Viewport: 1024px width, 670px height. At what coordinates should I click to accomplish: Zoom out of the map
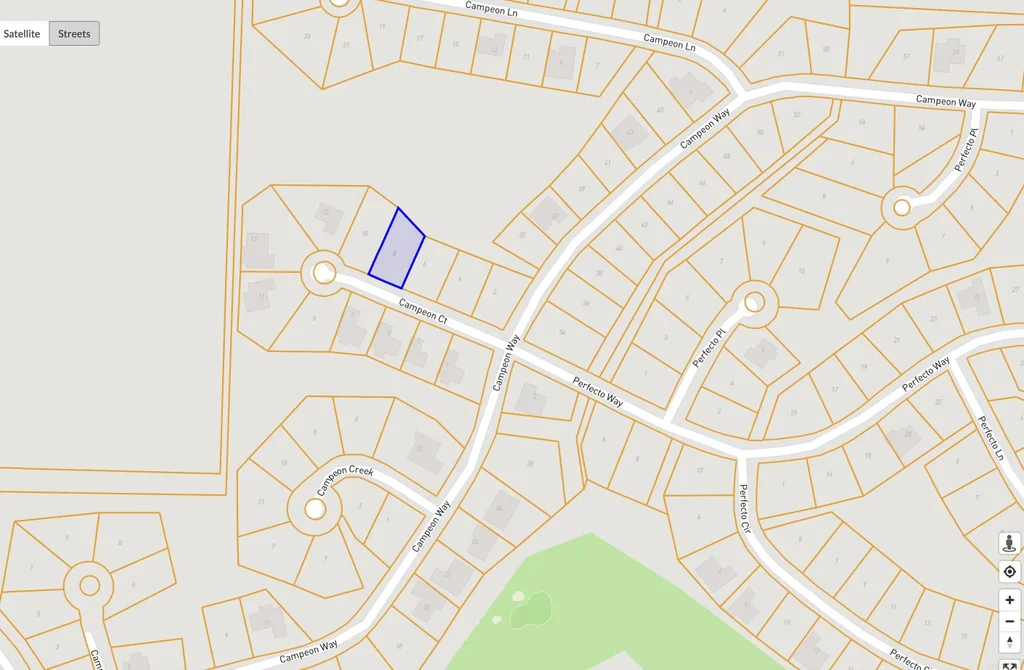pyautogui.click(x=1010, y=621)
